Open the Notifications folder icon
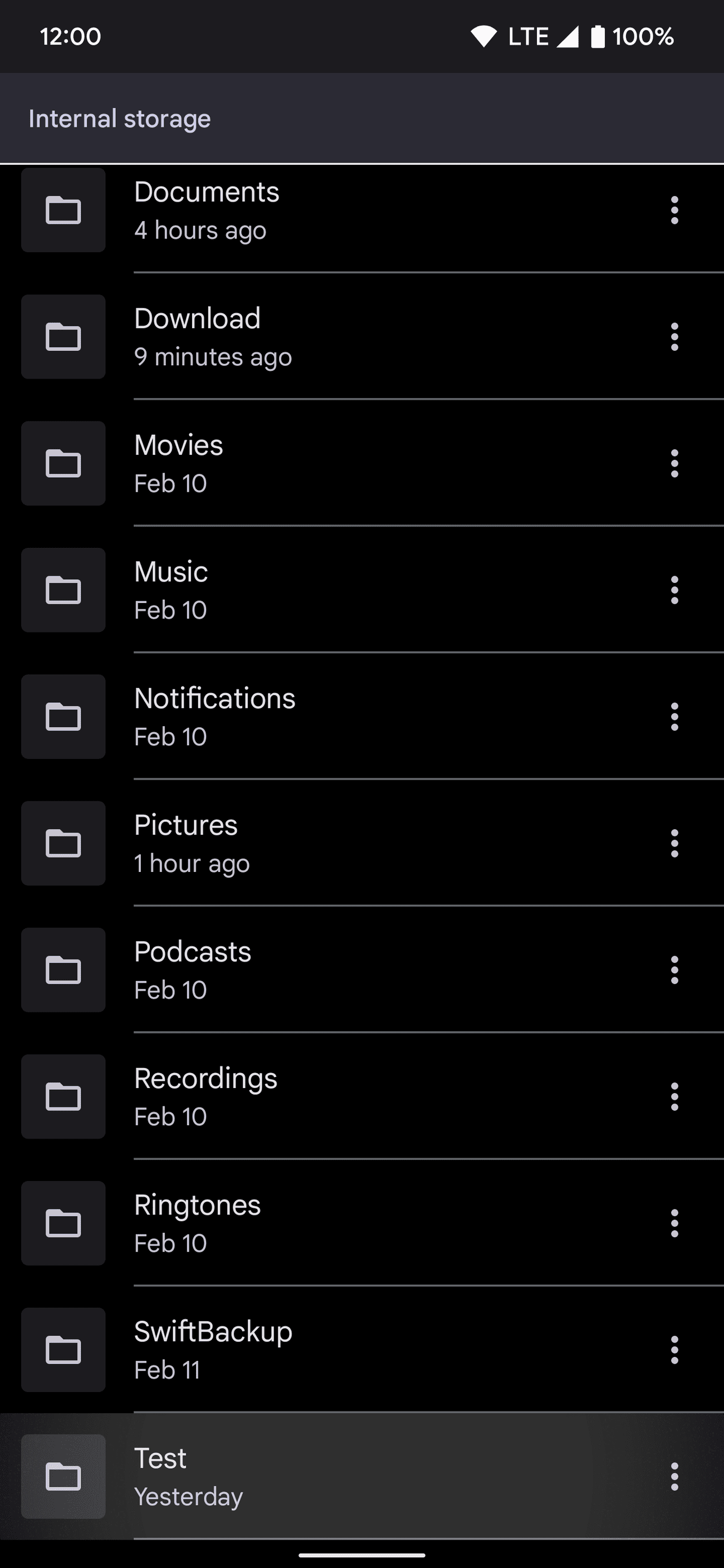The height and width of the screenshot is (1568, 724). click(x=63, y=717)
